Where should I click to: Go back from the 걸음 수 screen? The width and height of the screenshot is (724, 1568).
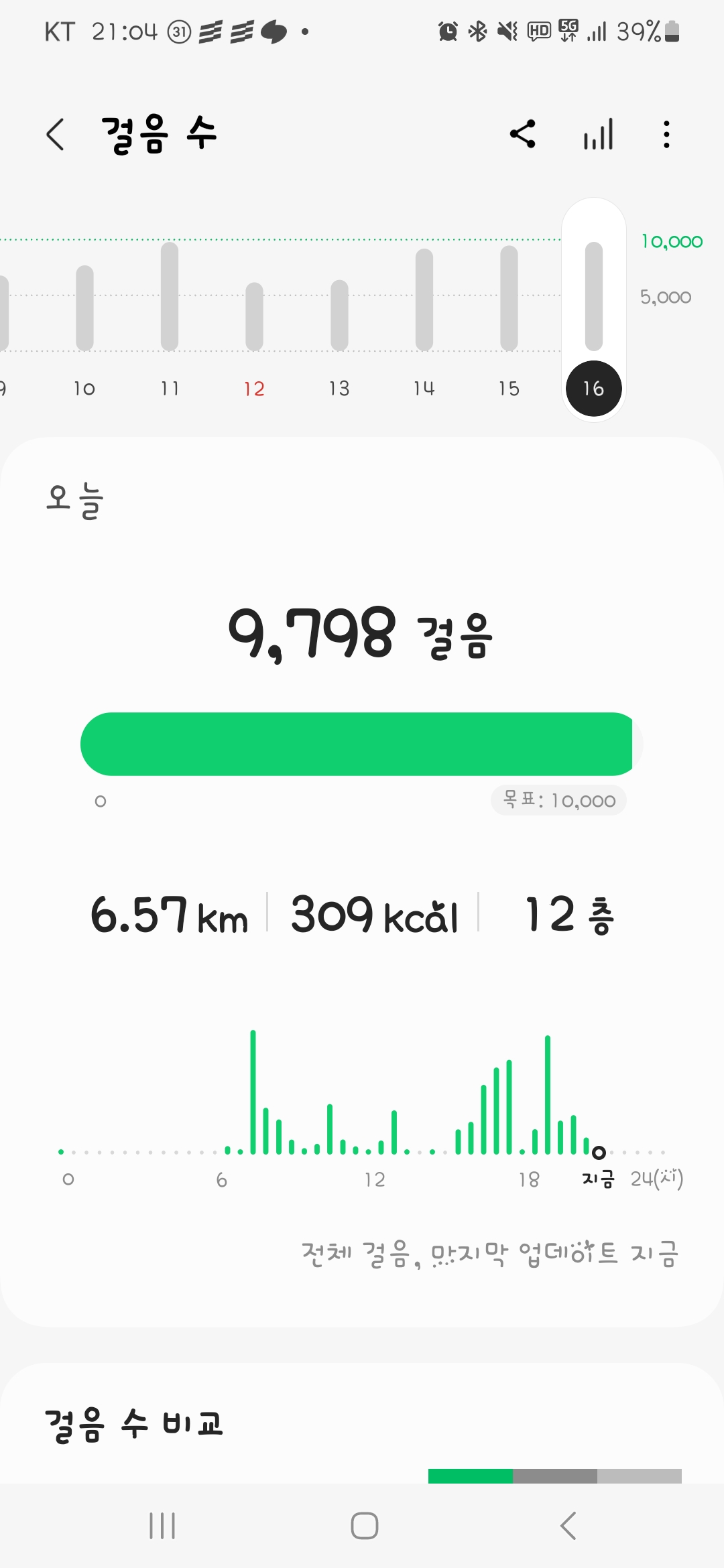coord(56,134)
